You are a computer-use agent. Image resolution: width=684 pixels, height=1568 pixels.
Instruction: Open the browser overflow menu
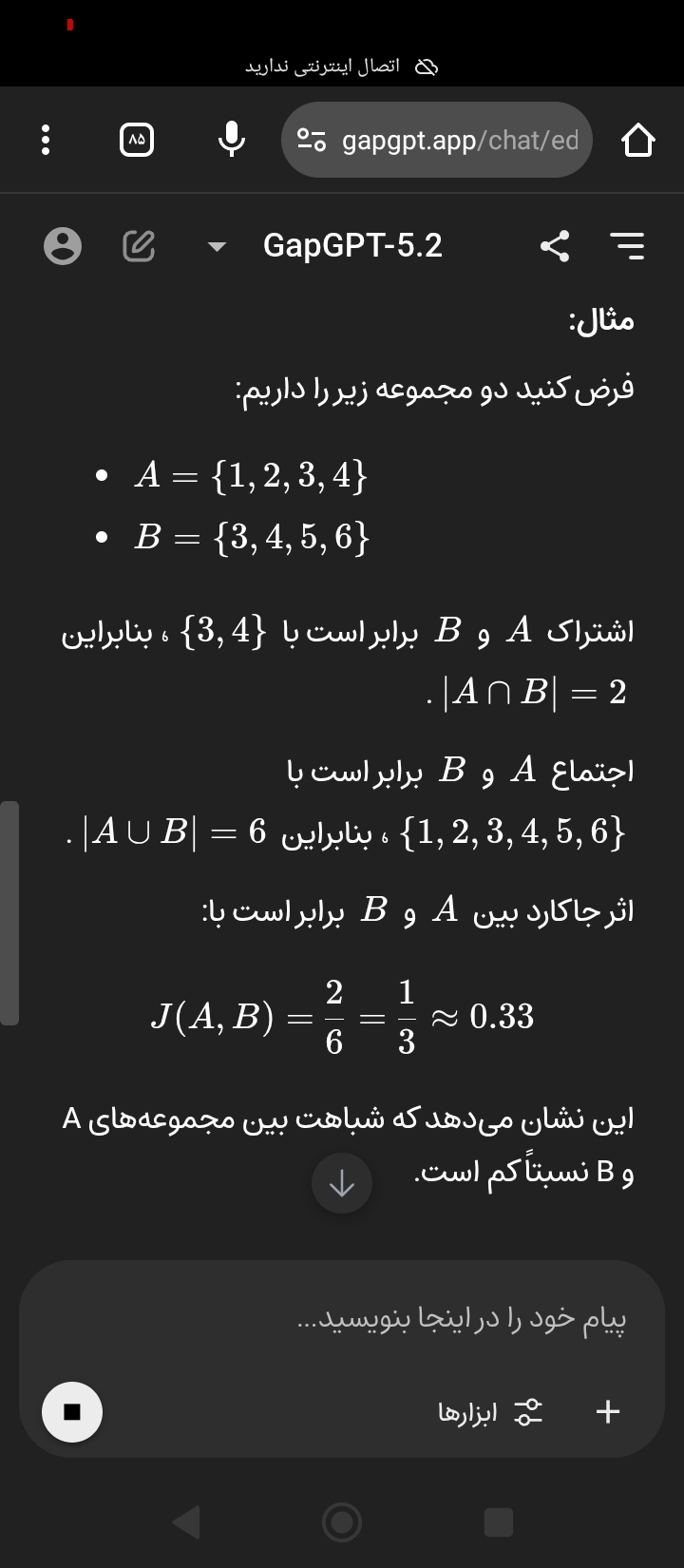[x=43, y=141]
